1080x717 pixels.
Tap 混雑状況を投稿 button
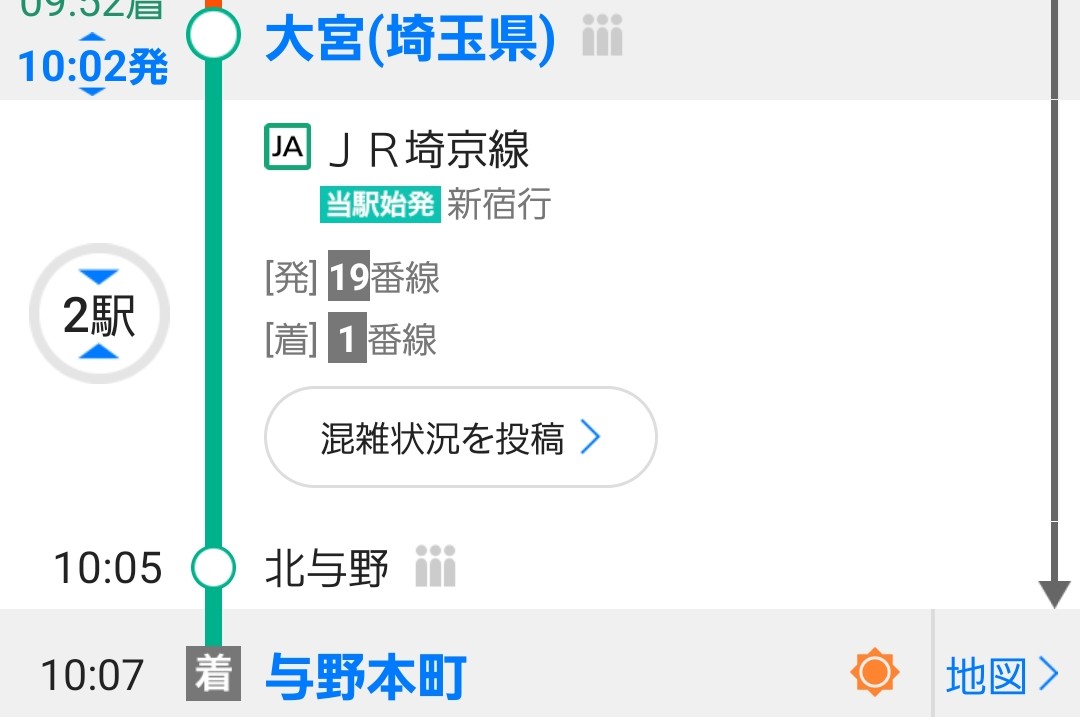click(460, 438)
